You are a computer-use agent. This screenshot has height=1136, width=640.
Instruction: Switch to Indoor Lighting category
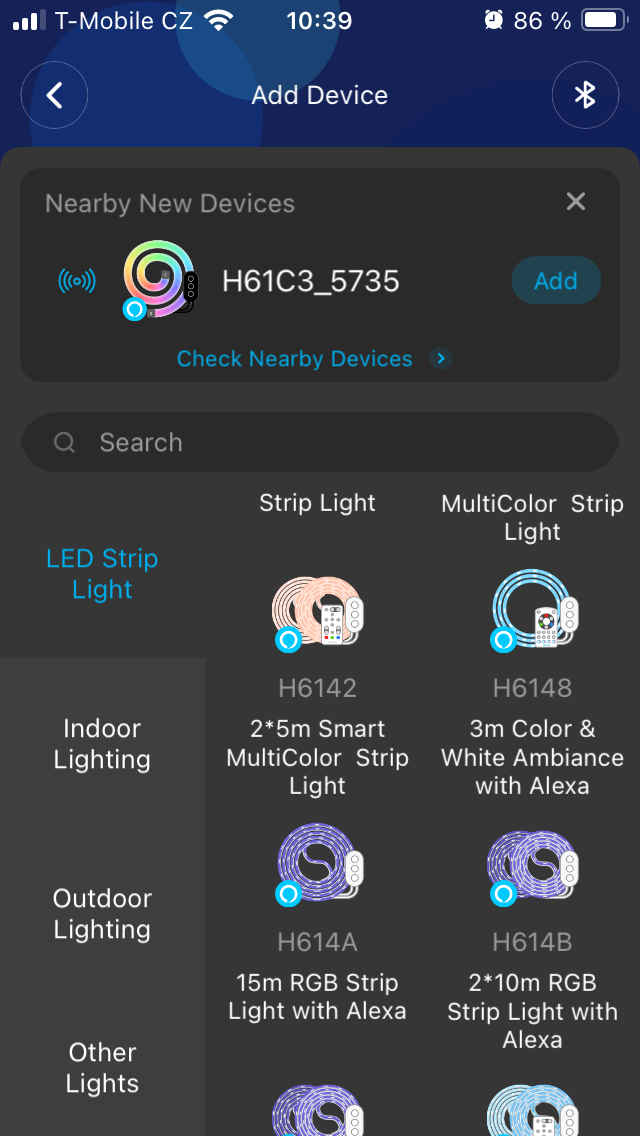click(x=102, y=744)
